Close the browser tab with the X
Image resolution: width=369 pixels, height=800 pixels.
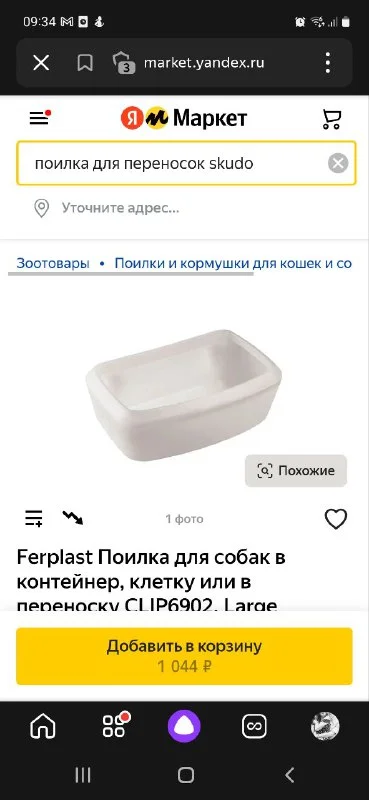pos(41,63)
